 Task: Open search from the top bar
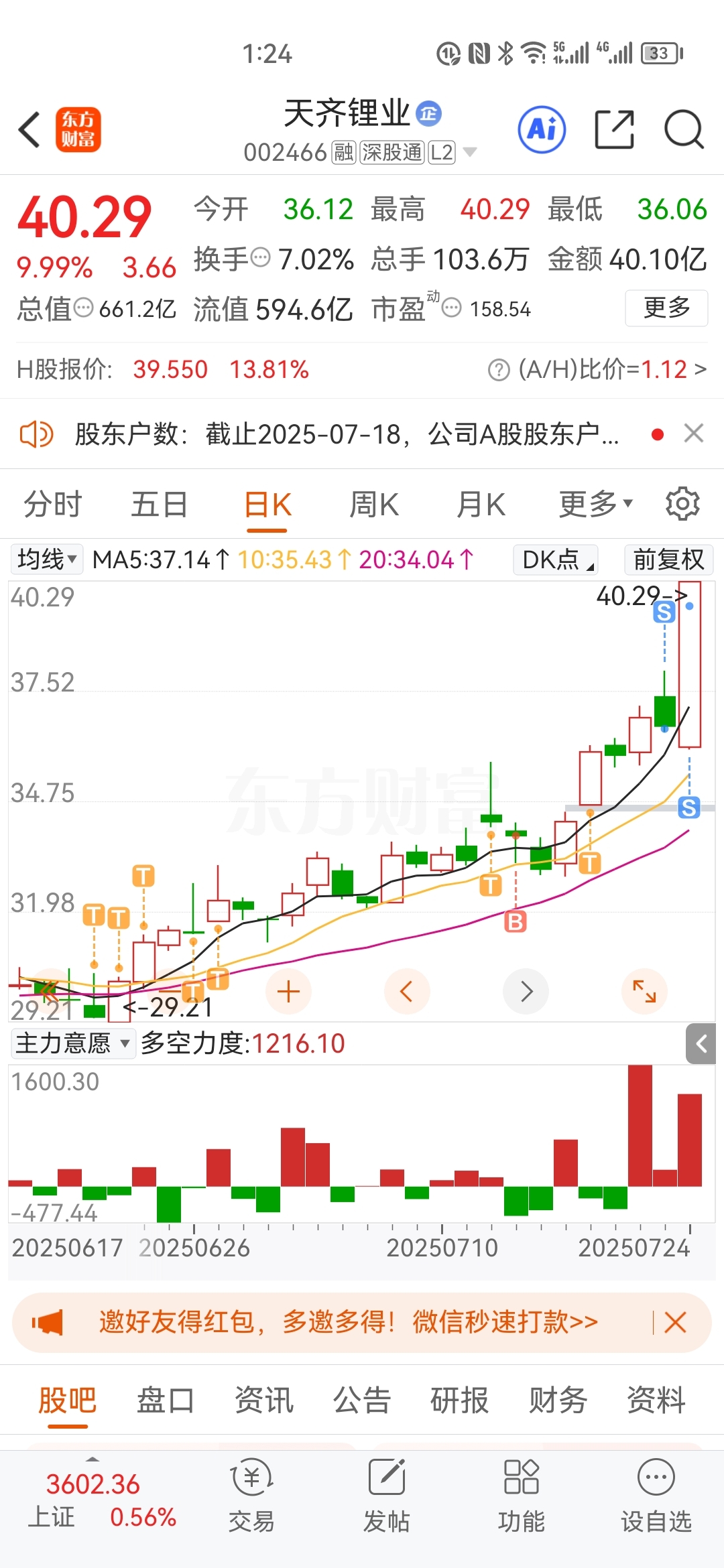click(684, 129)
